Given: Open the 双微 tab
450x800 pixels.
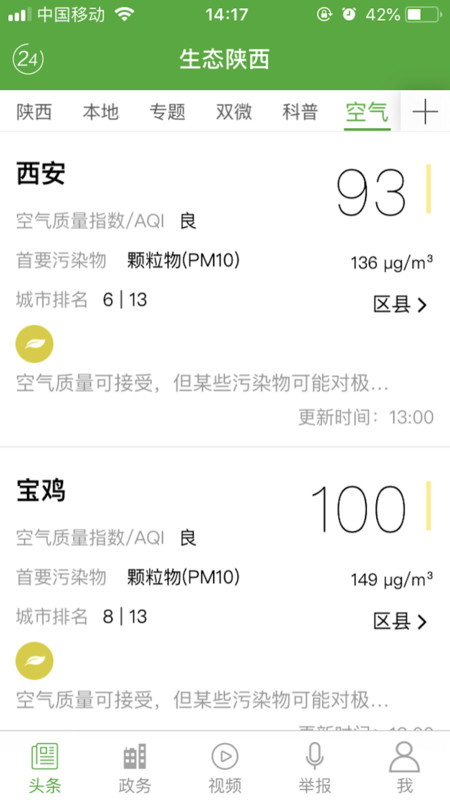Looking at the screenshot, I should 234,112.
